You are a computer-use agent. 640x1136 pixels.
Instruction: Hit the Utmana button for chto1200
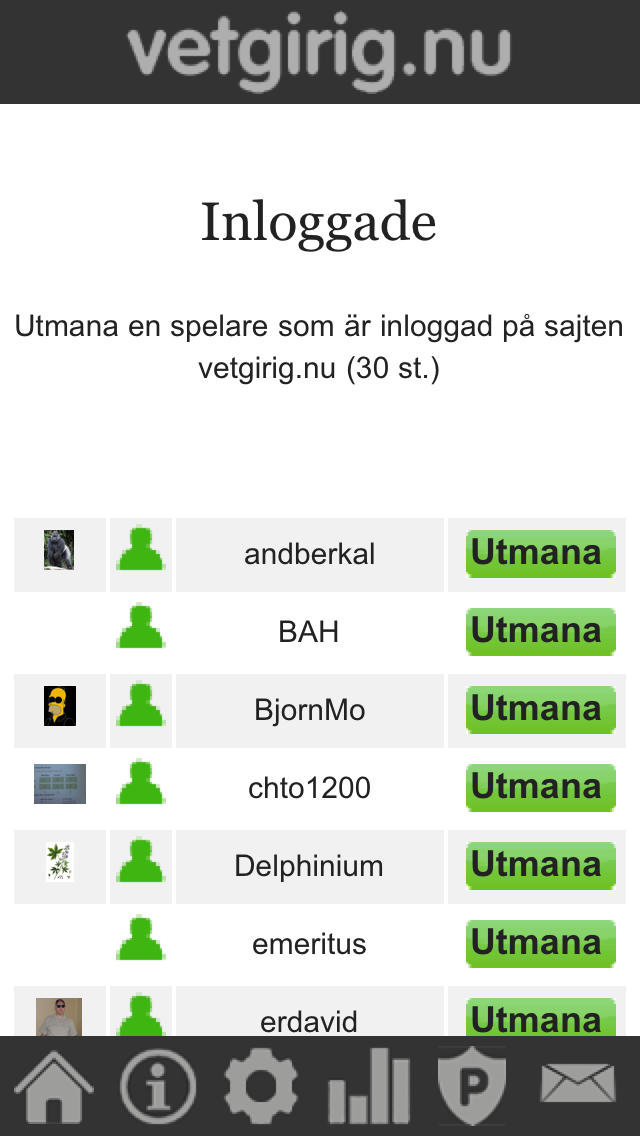pyautogui.click(x=541, y=788)
